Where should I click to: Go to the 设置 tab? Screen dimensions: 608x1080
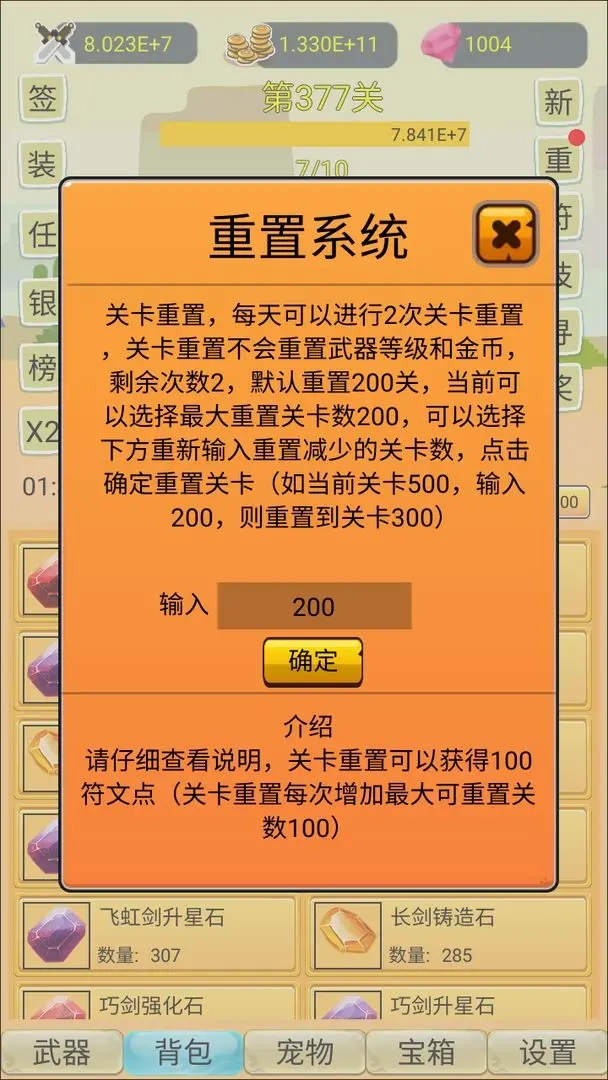click(547, 1054)
